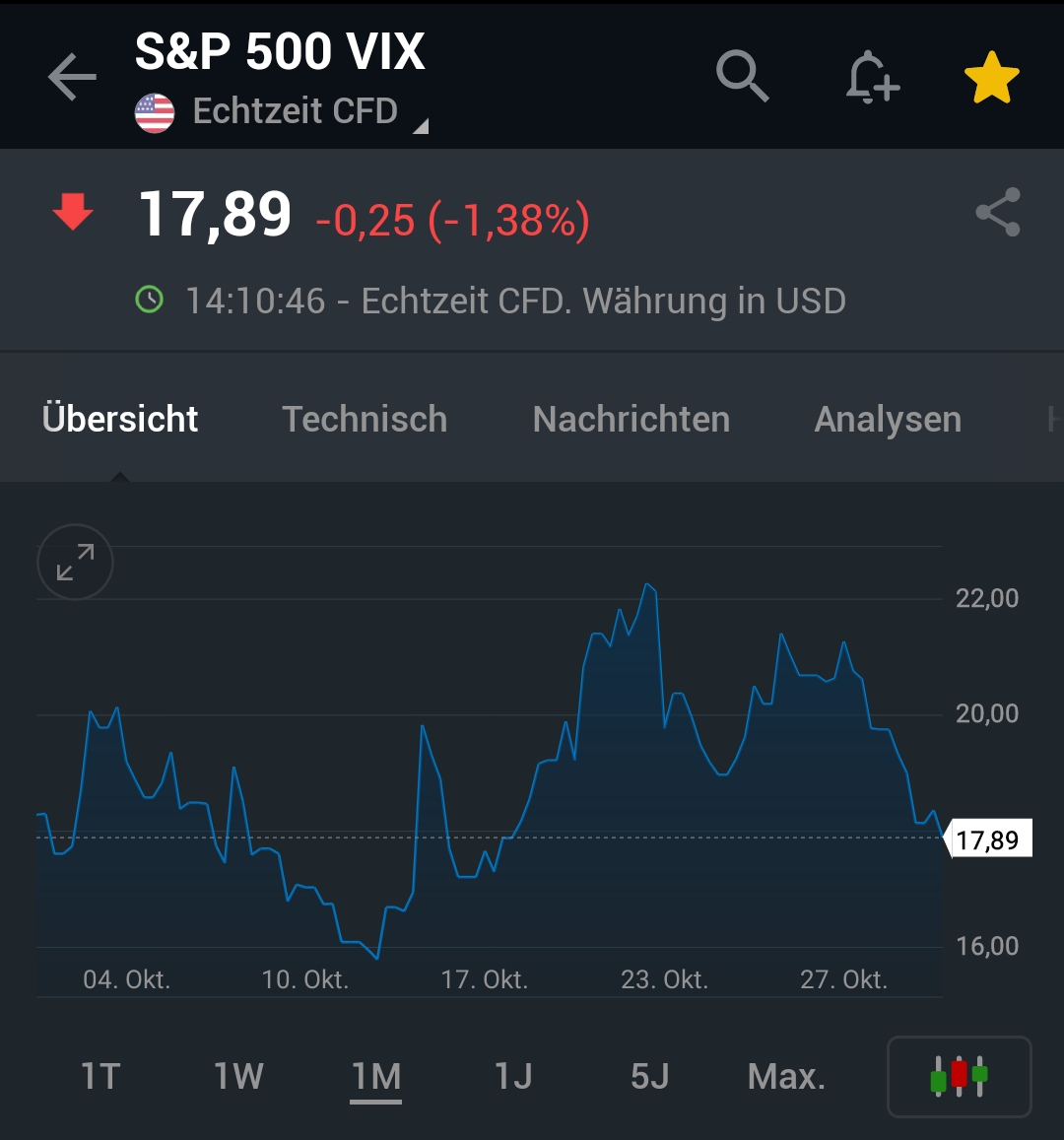This screenshot has width=1064, height=1140.
Task: Switch to the Technisch tab
Action: (365, 420)
